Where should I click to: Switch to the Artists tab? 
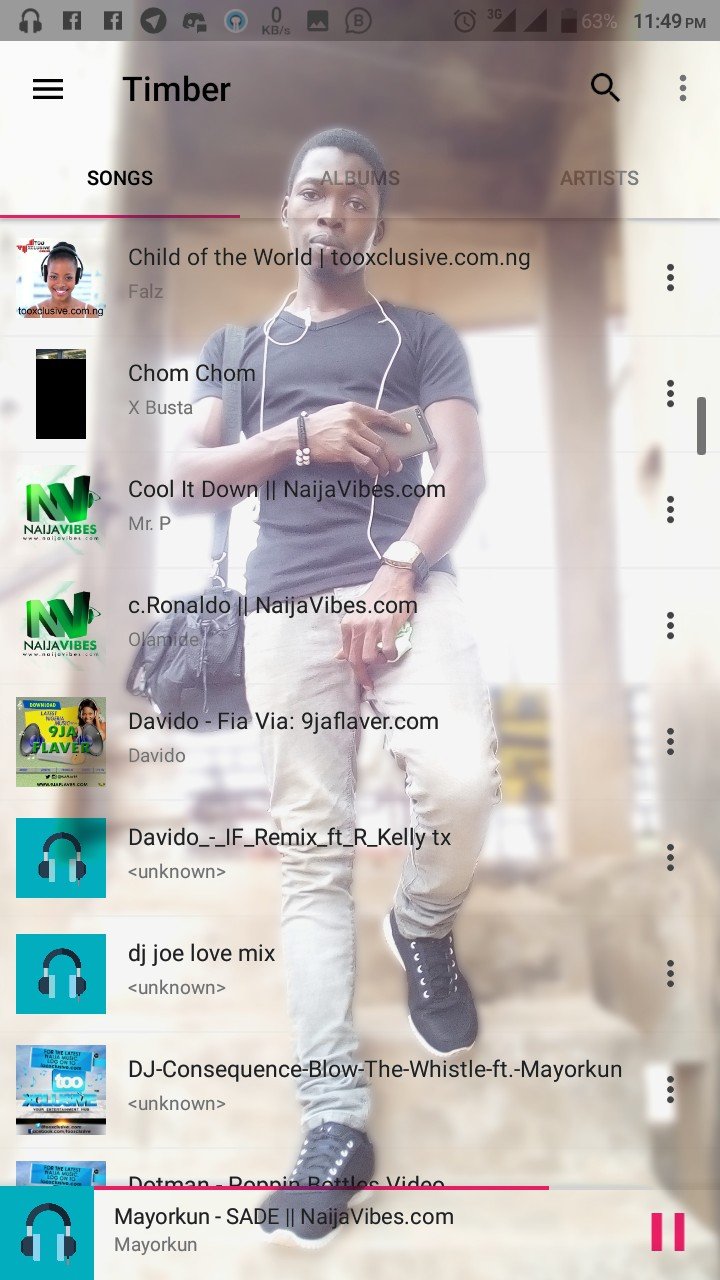tap(600, 178)
